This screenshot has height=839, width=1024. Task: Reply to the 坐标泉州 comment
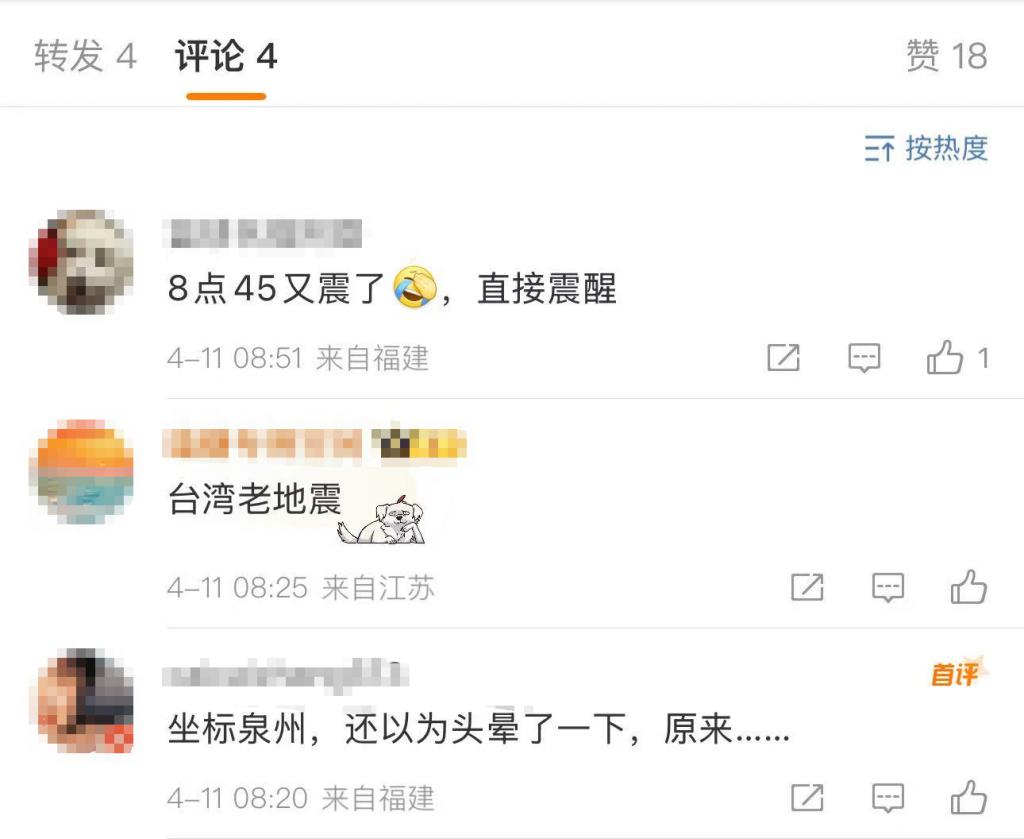point(888,797)
